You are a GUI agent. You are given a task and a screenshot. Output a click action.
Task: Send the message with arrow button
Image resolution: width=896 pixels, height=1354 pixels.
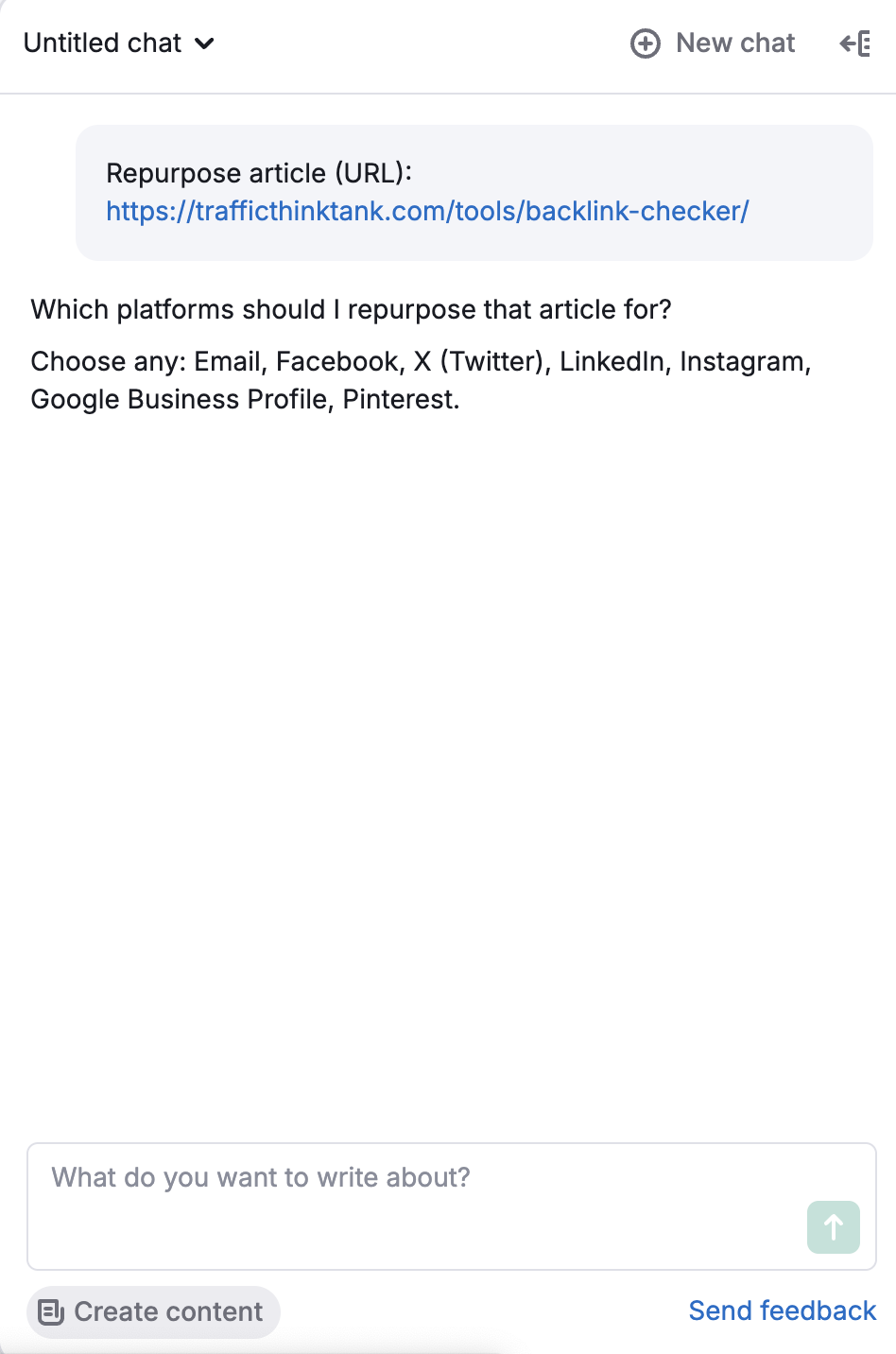(833, 1227)
